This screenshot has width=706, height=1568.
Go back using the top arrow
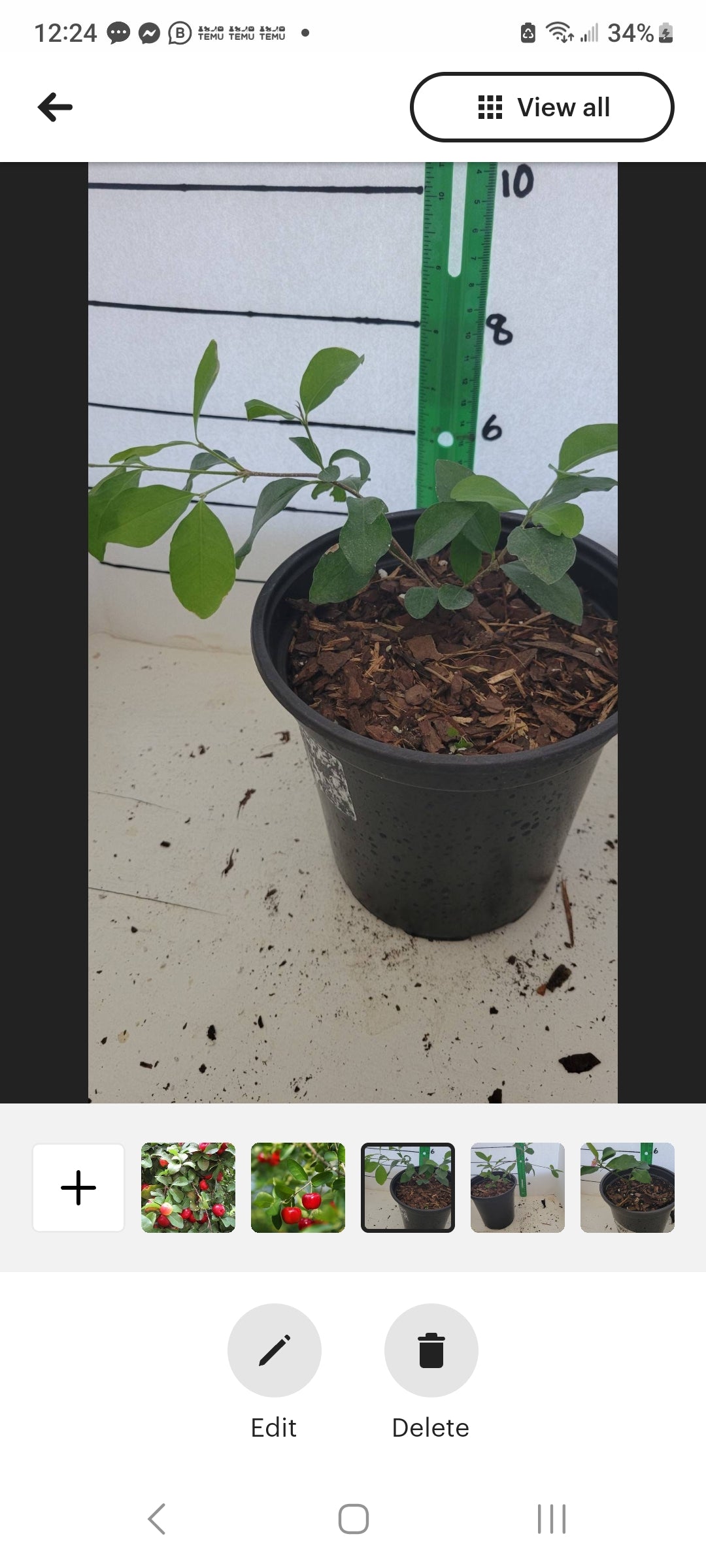pos(56,107)
